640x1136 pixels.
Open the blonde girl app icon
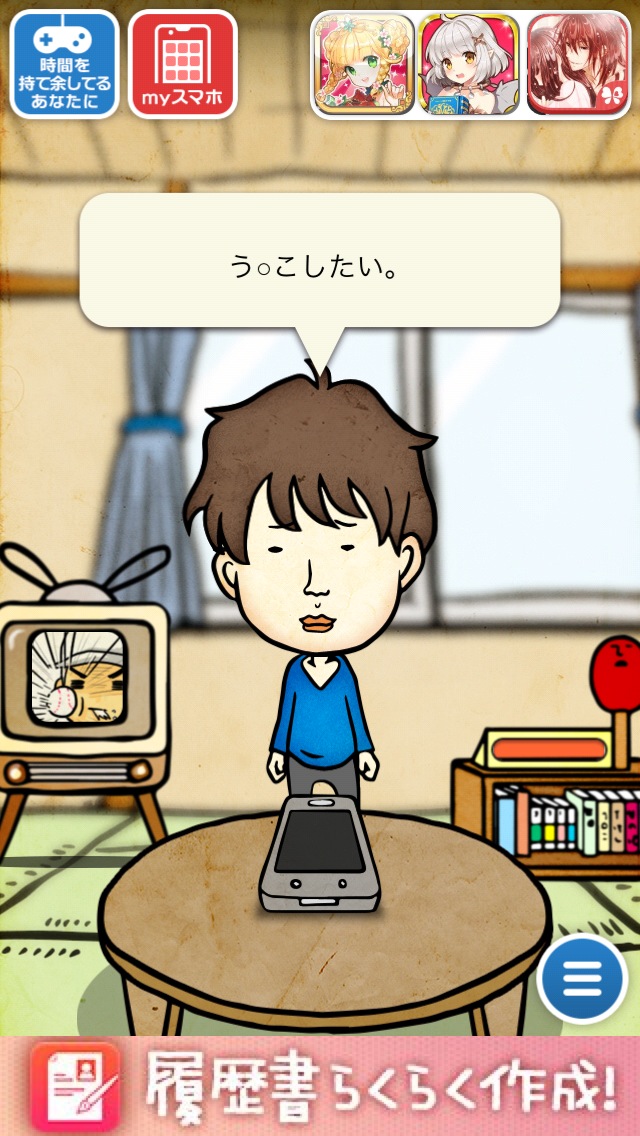point(364,65)
